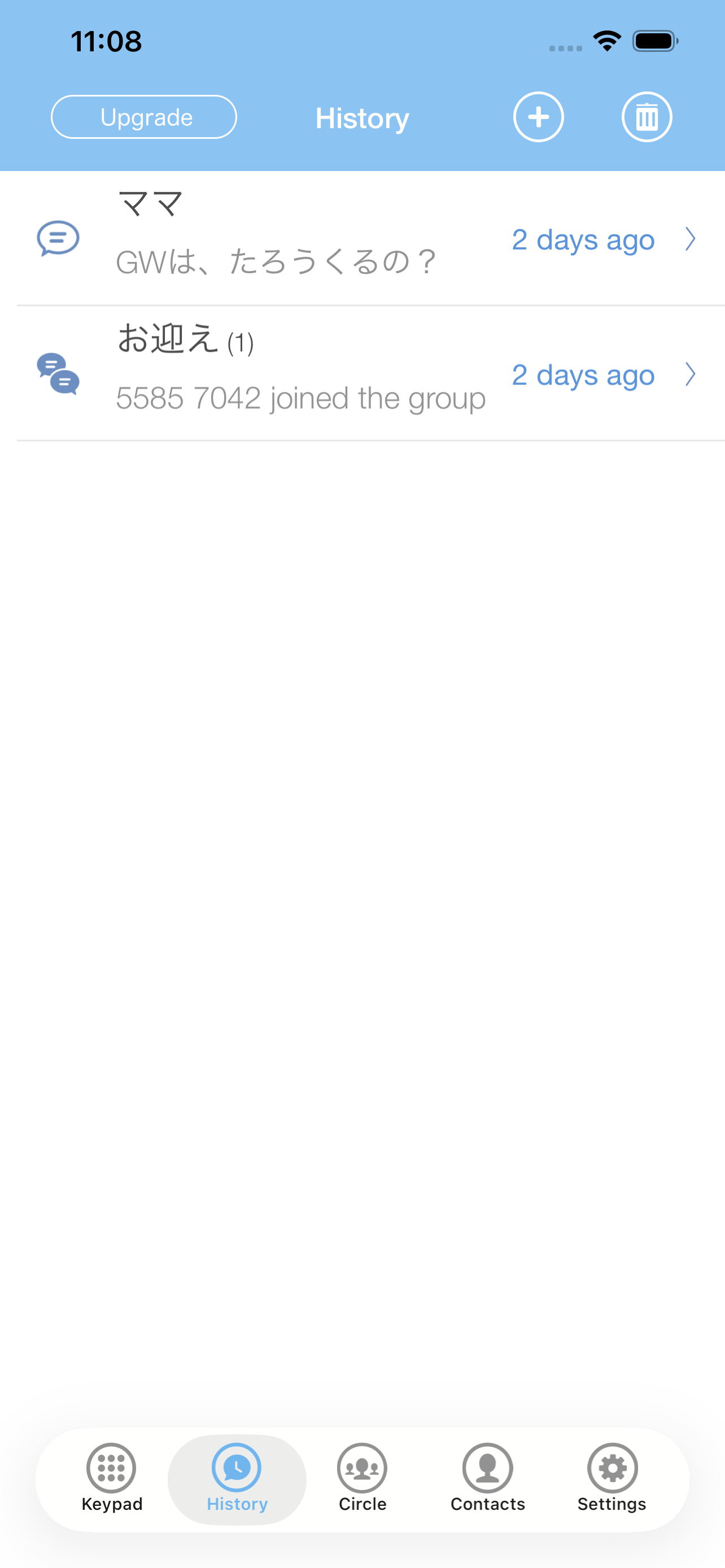
Task: Tap the History title text
Action: point(362,118)
